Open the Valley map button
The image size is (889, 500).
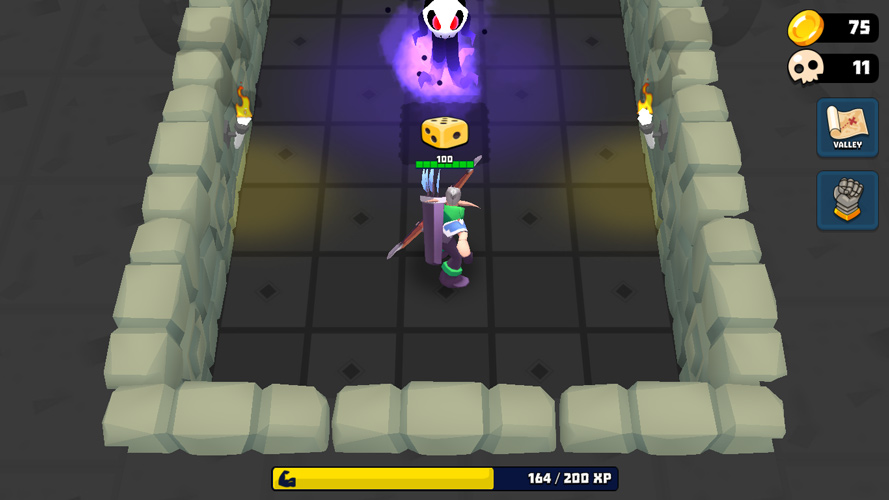click(x=847, y=127)
